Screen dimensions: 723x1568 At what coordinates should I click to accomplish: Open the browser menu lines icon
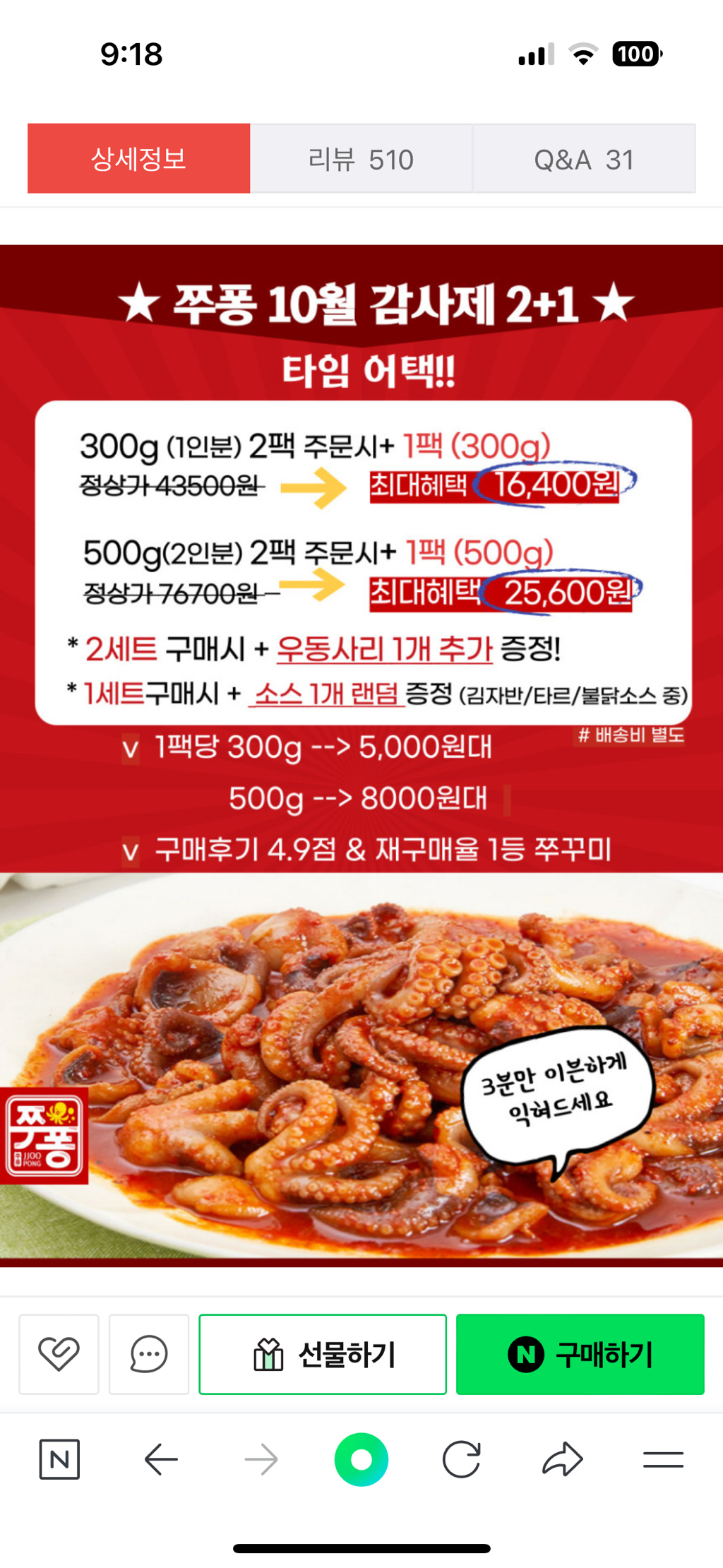663,1459
